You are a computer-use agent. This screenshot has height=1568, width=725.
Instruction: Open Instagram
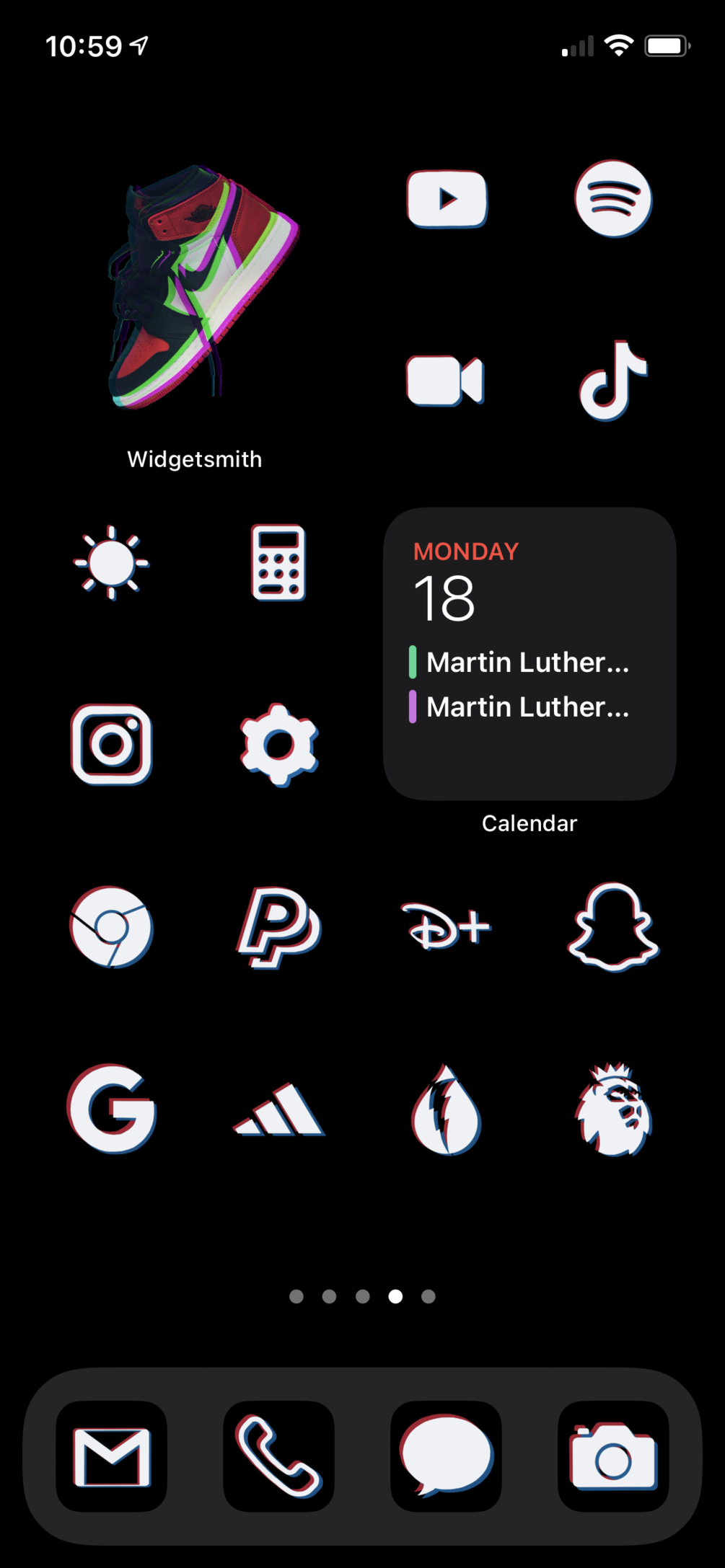pos(111,744)
